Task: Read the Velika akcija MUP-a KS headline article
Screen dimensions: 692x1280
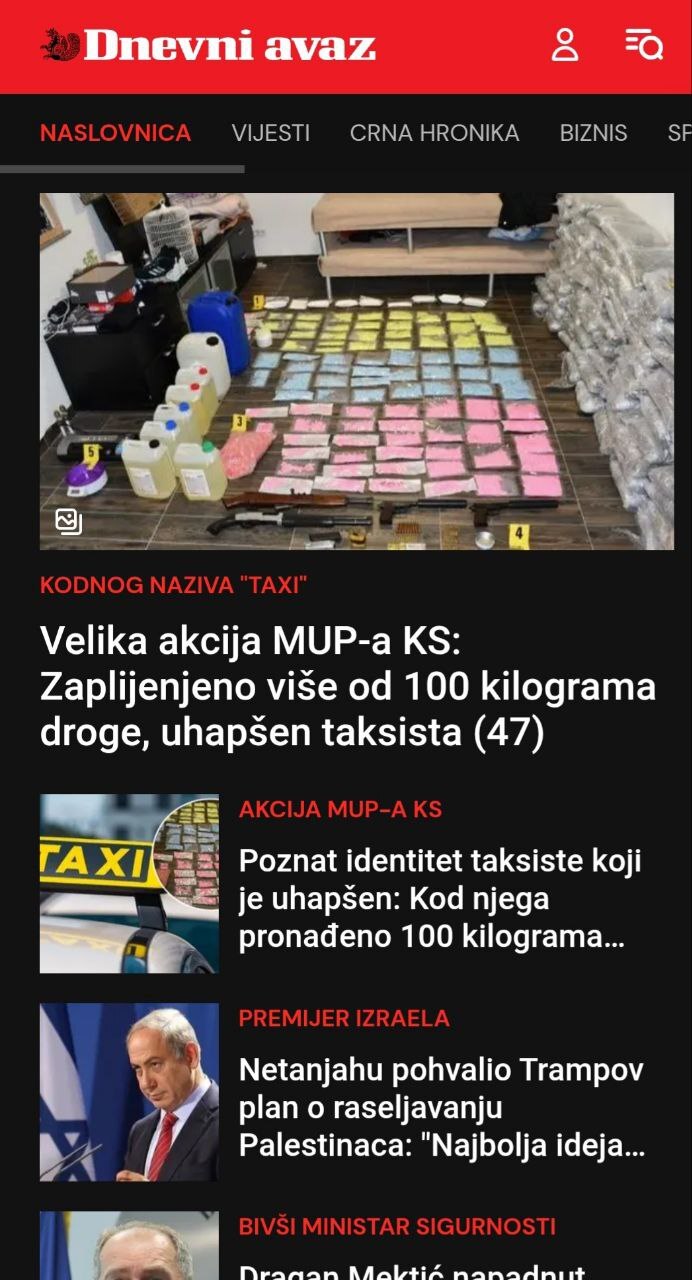Action: (x=348, y=686)
